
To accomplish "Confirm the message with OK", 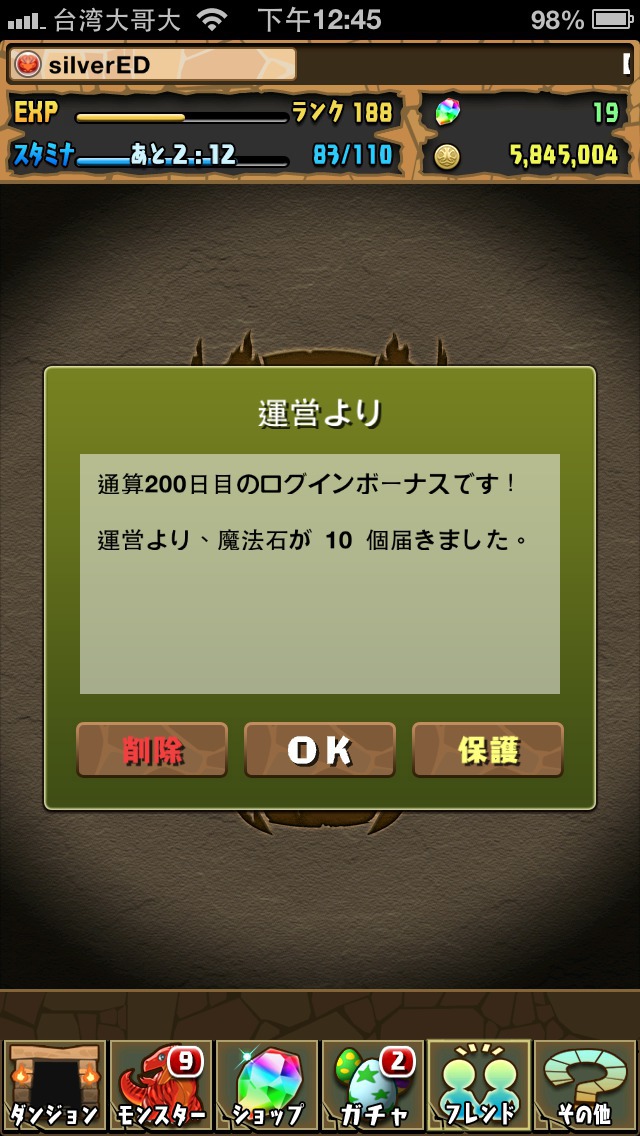I will click(320, 750).
